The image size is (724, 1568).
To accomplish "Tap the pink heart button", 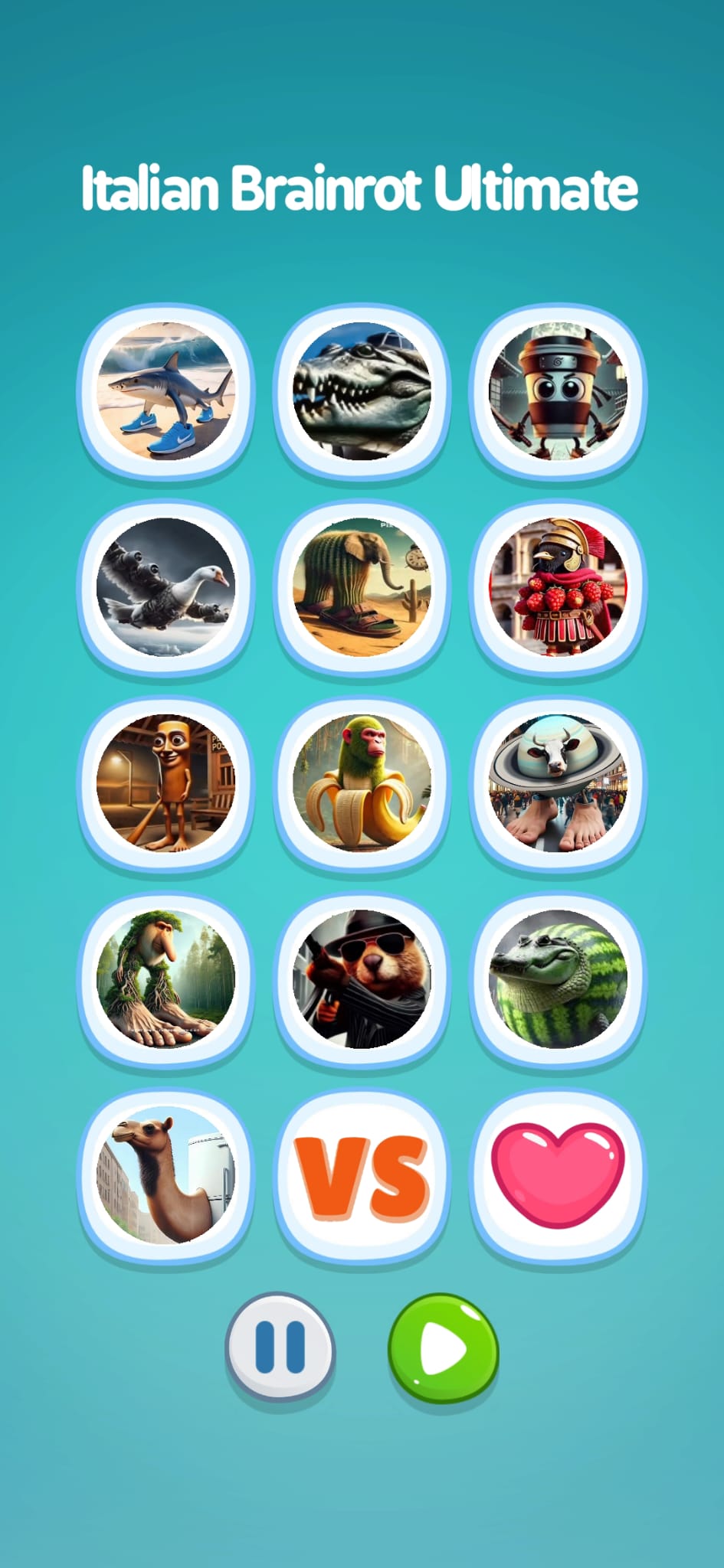I will pos(558,1175).
